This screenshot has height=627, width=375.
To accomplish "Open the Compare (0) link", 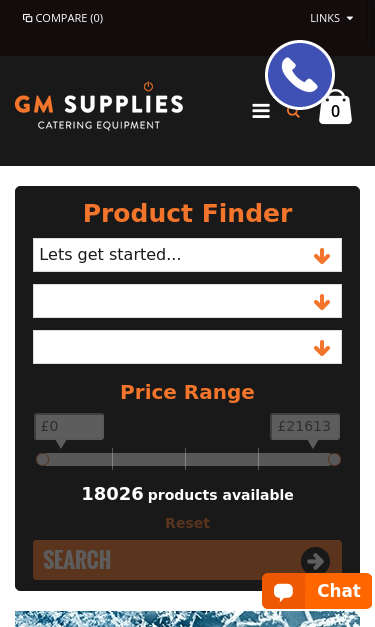I will coord(63,18).
